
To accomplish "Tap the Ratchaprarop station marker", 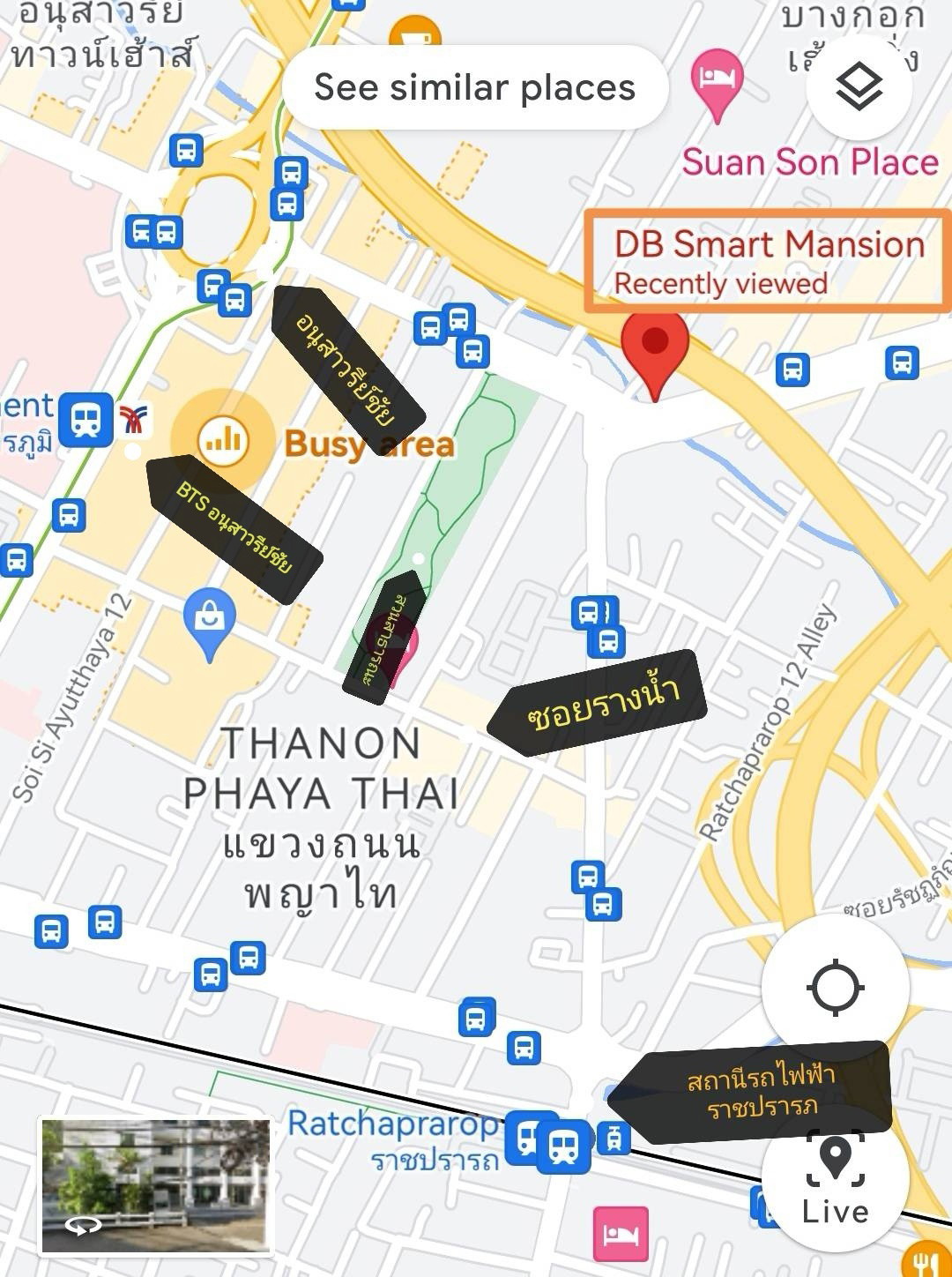I will pos(562,1144).
